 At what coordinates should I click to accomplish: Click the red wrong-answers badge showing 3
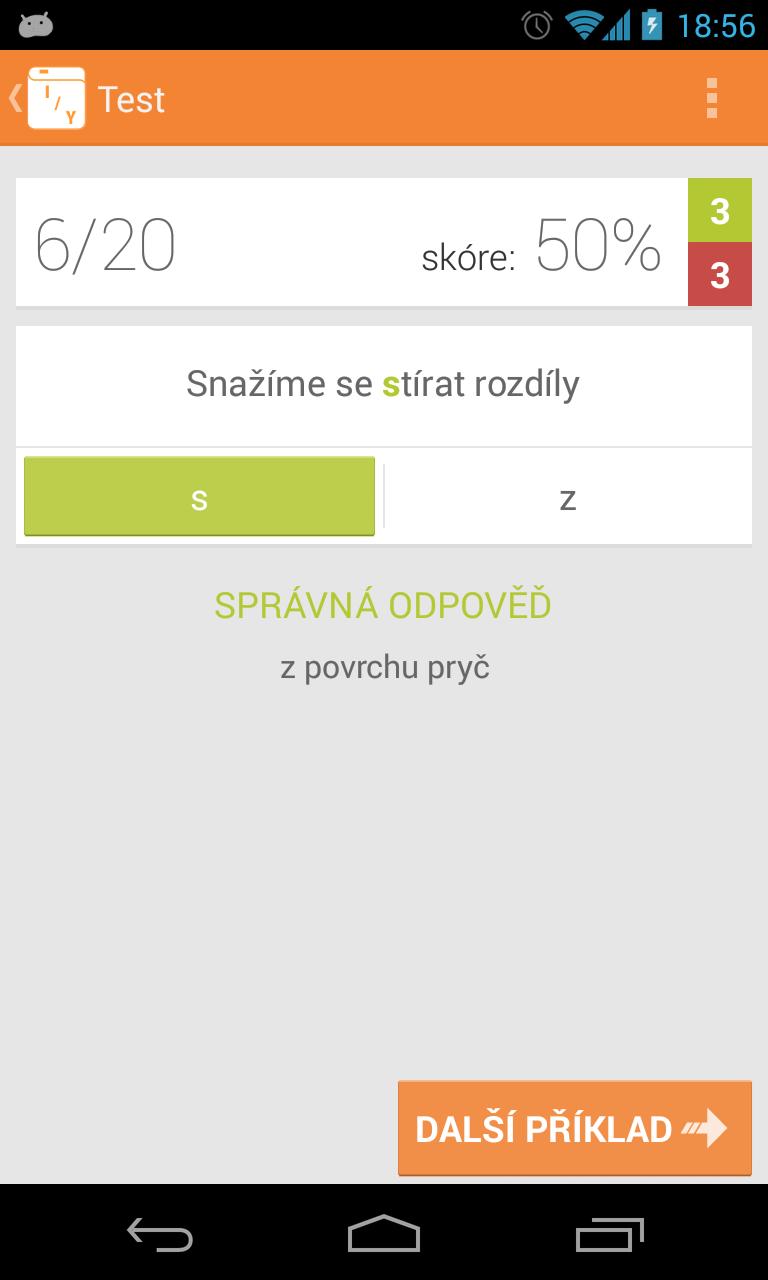[x=720, y=275]
